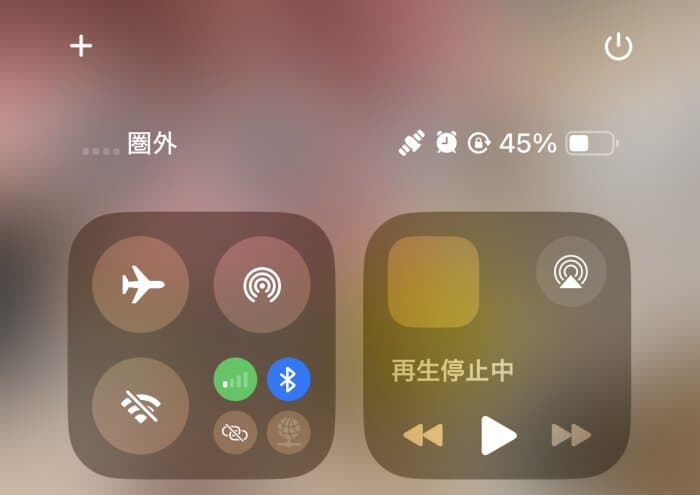700x495 pixels.
Task: Skip forward to next track
Action: [571, 435]
